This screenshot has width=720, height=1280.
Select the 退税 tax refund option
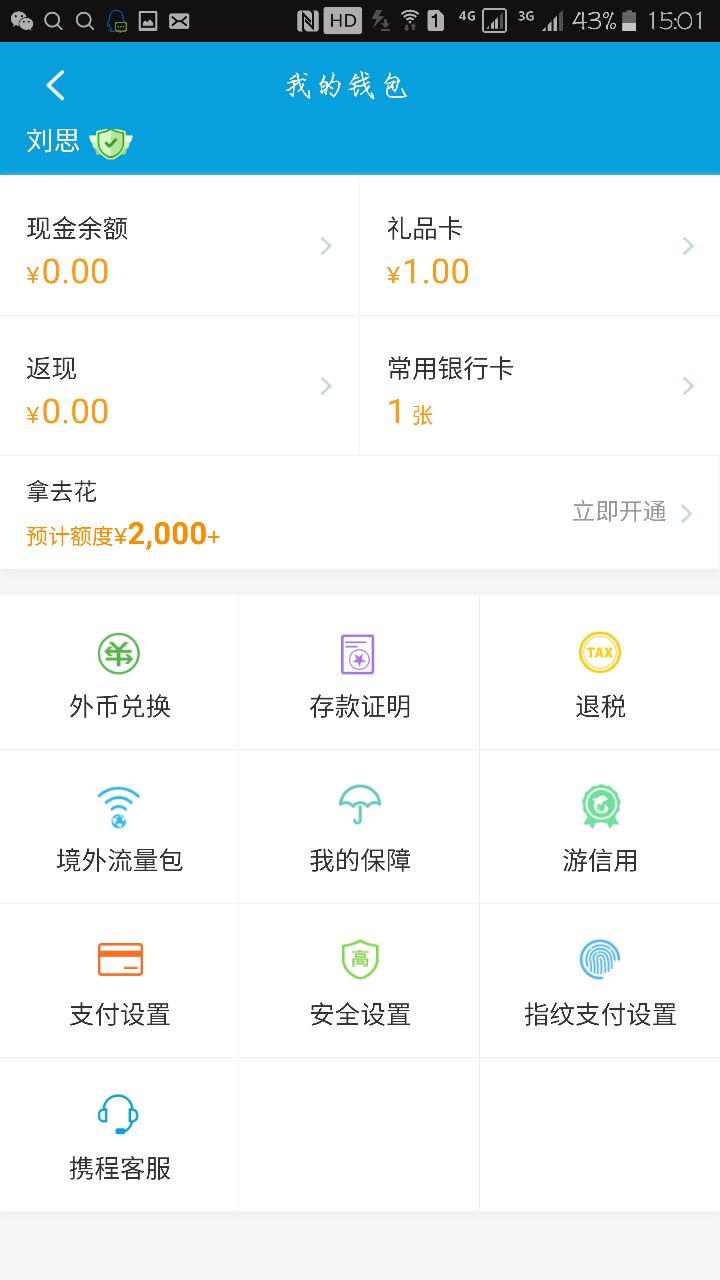pos(600,674)
